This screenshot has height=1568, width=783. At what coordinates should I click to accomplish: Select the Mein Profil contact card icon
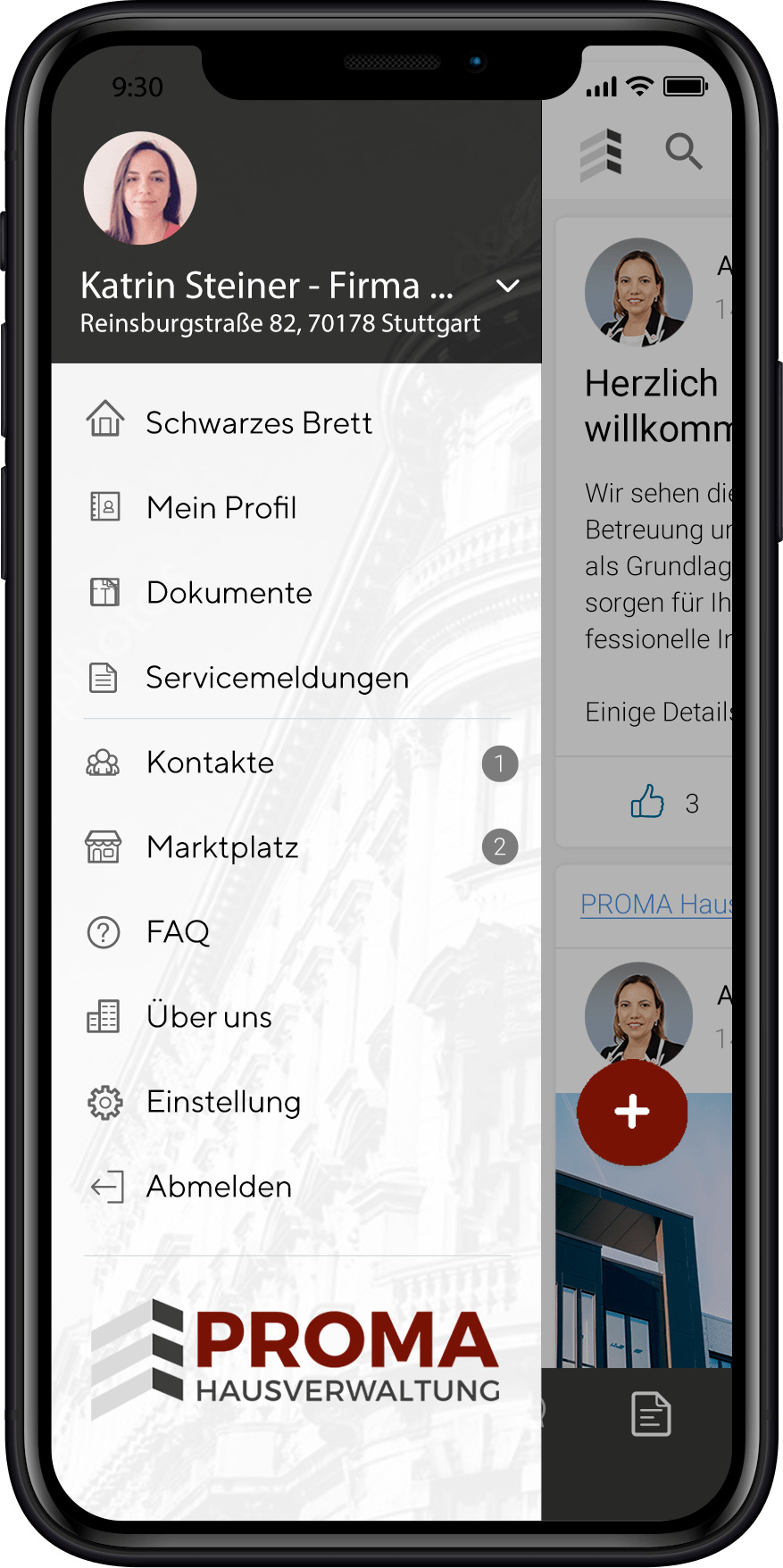pos(104,506)
